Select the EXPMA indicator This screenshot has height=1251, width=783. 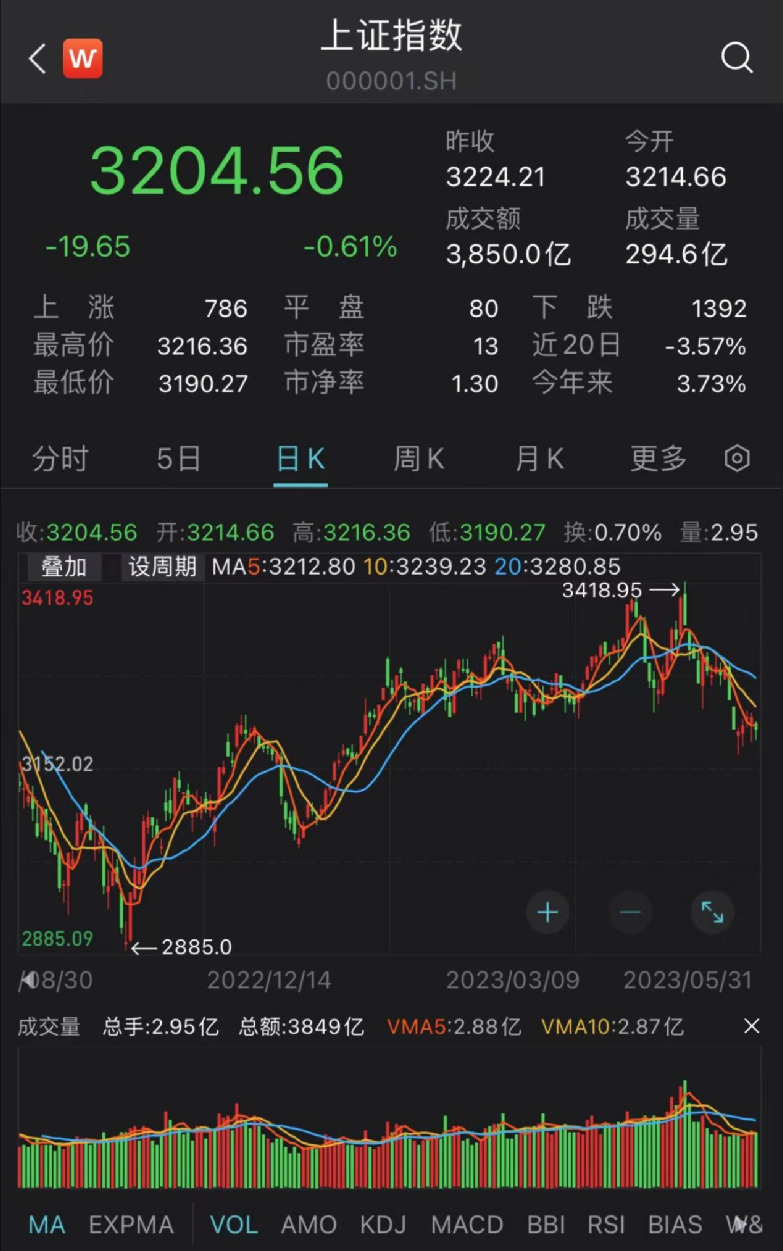[x=131, y=1224]
